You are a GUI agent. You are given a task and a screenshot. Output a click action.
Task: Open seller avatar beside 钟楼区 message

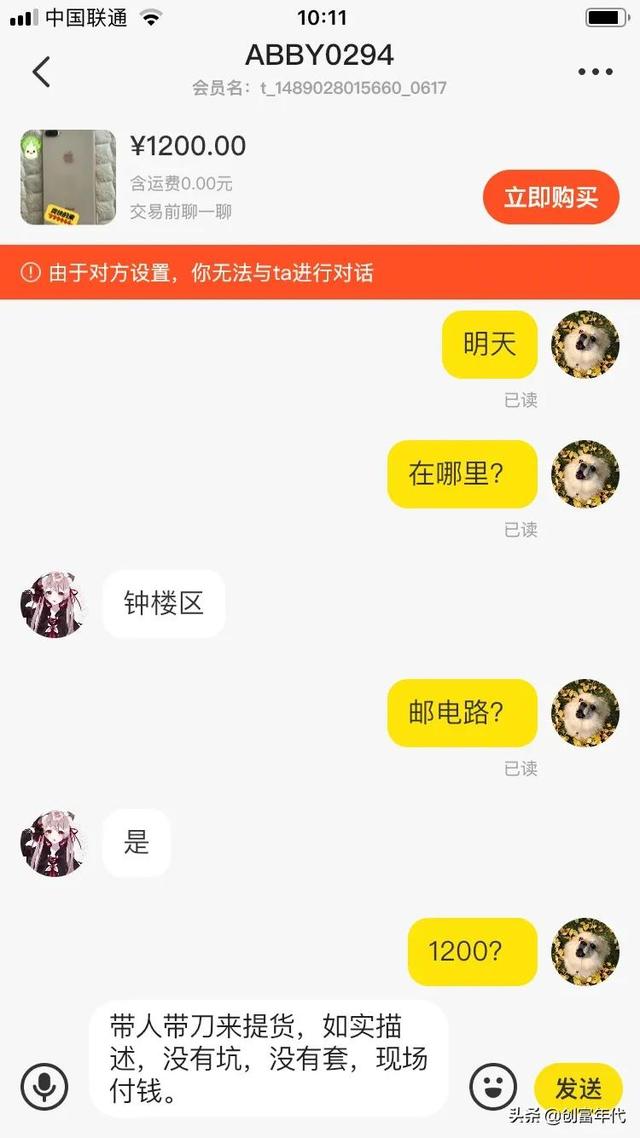click(53, 605)
